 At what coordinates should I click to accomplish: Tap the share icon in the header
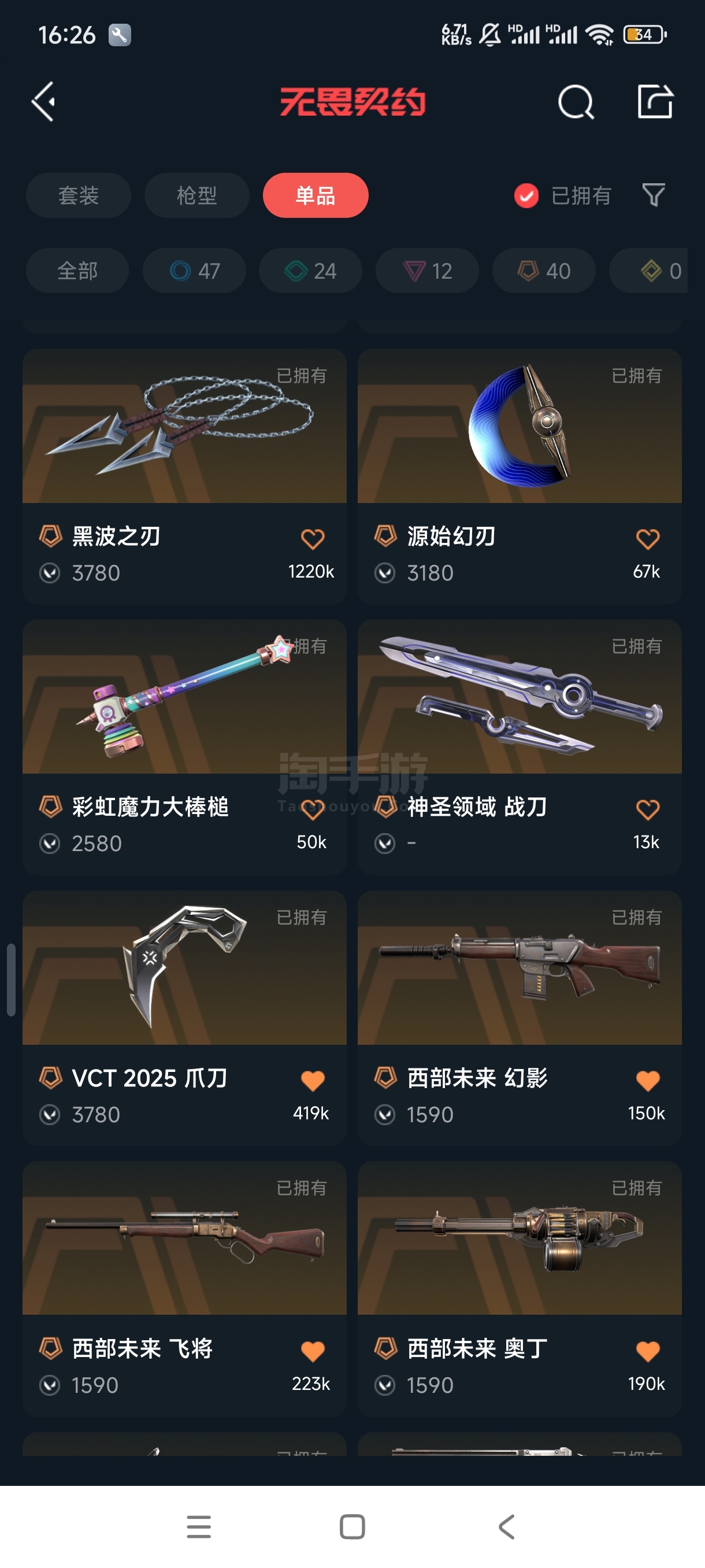(655, 102)
